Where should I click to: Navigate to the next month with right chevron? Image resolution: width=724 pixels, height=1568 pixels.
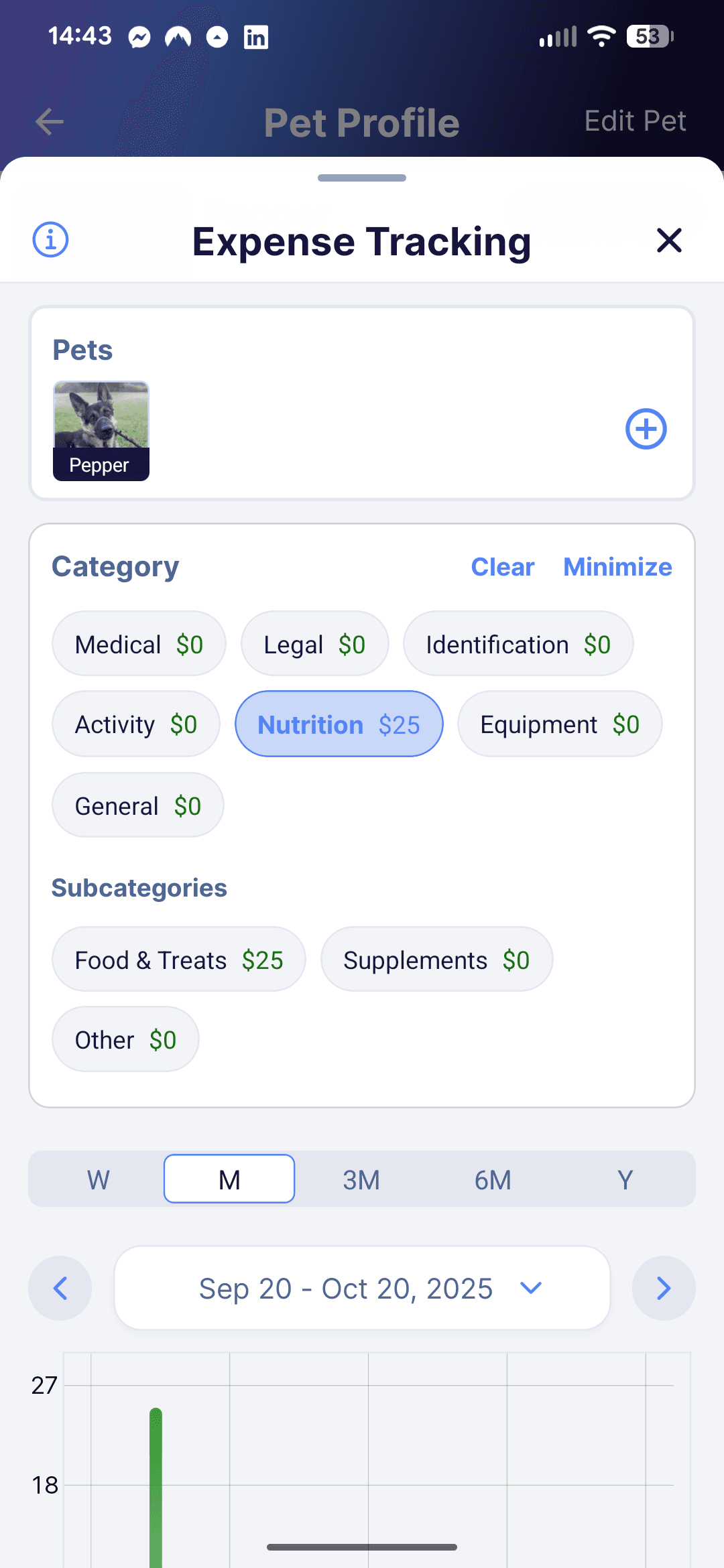[664, 1287]
